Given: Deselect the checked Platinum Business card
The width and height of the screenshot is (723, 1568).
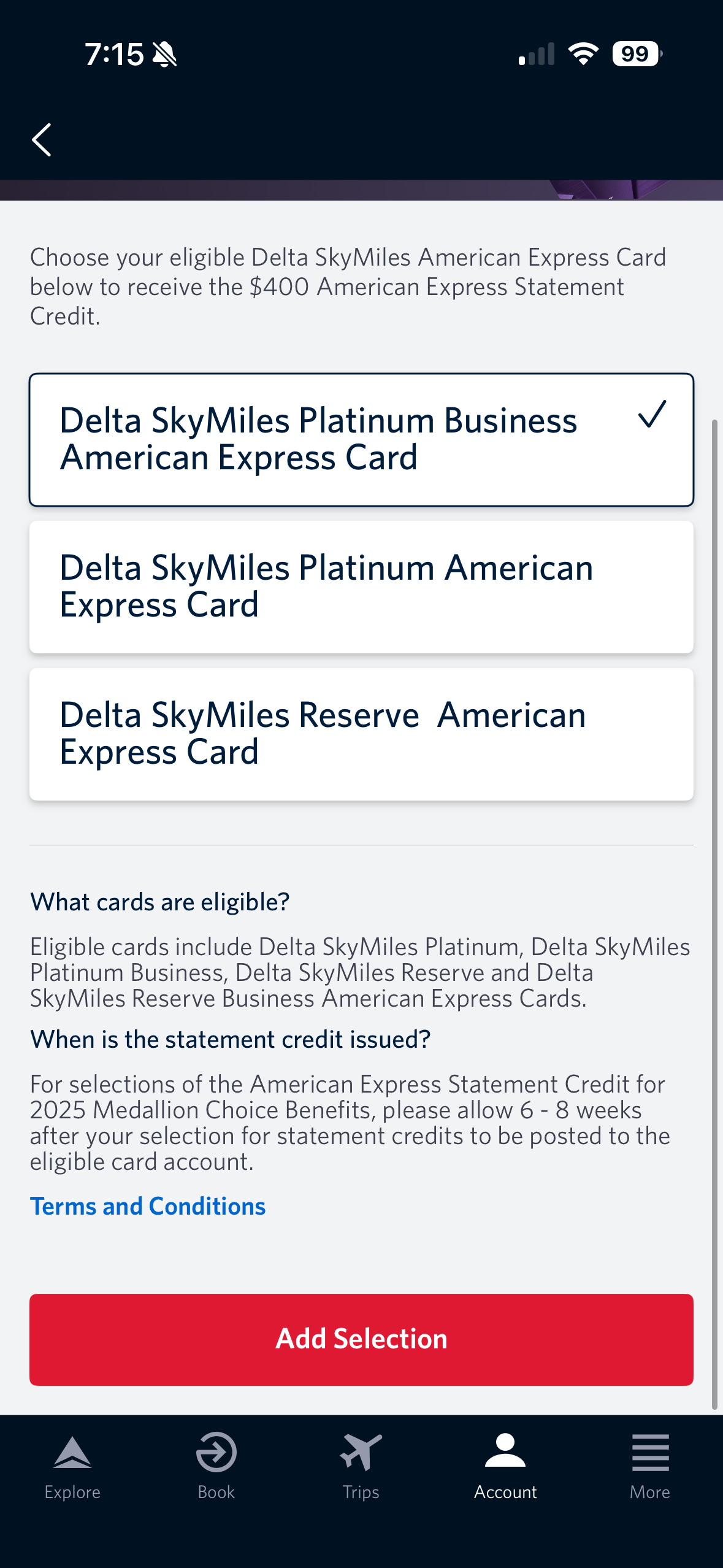Looking at the screenshot, I should click(x=361, y=437).
